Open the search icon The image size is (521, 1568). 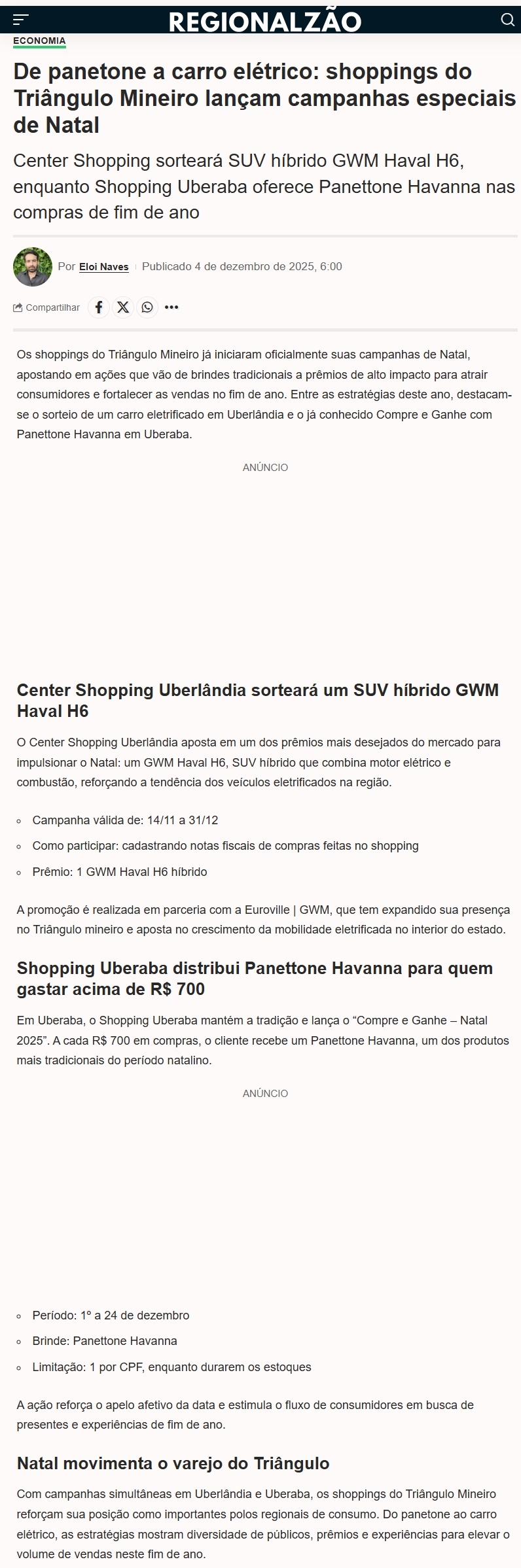[507, 20]
